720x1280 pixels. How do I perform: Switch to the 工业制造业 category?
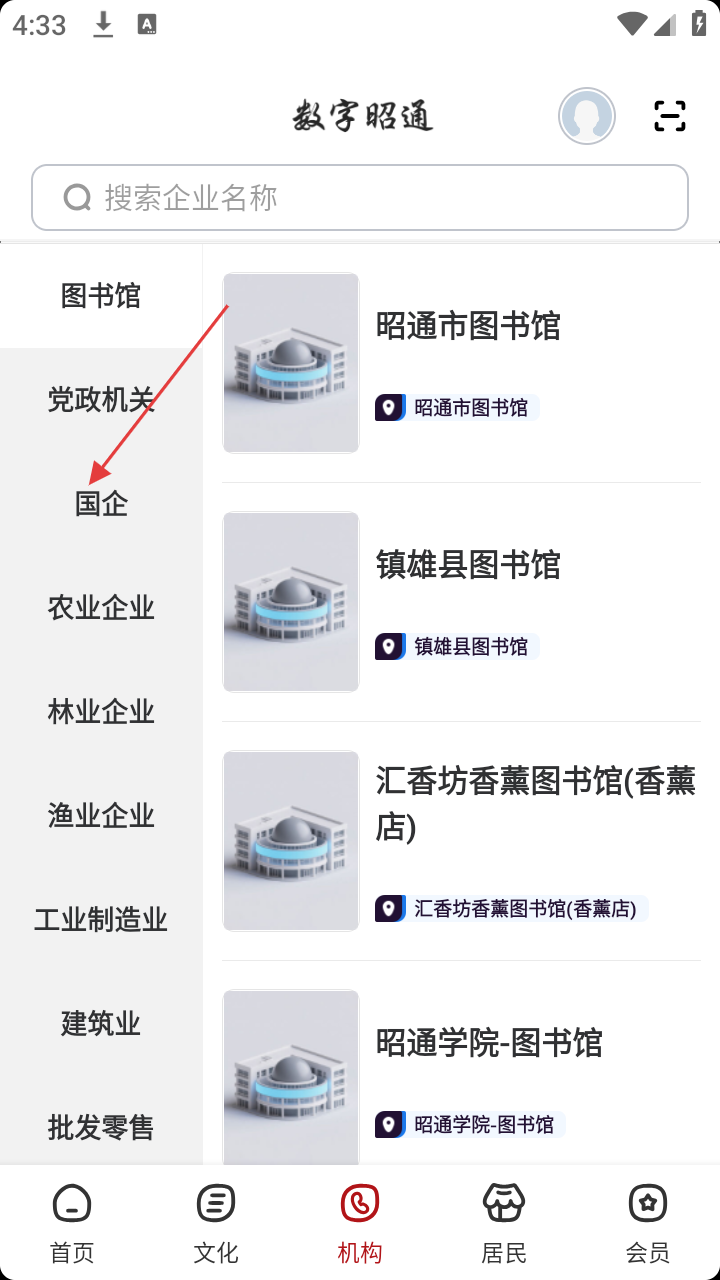[101, 920]
